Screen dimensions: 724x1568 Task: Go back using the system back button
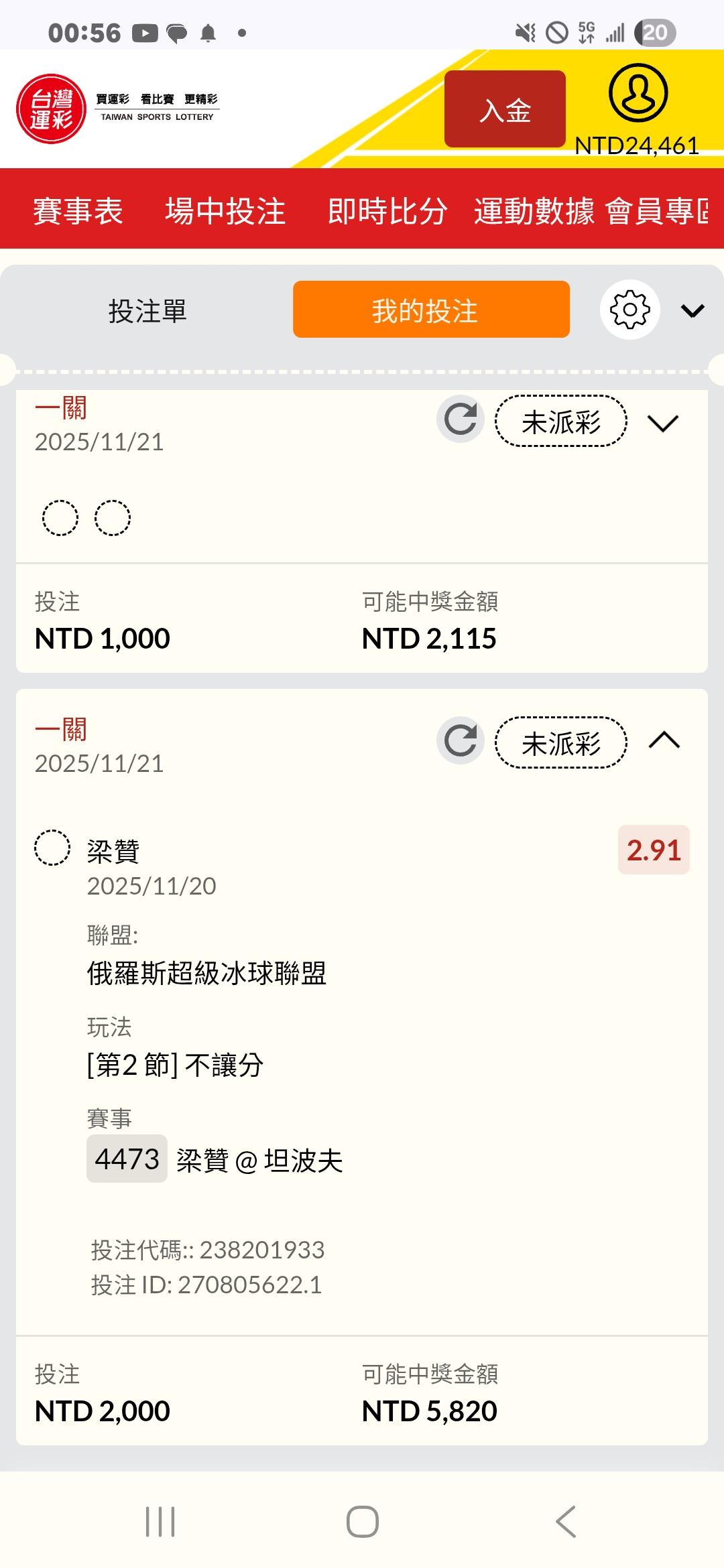(566, 1521)
